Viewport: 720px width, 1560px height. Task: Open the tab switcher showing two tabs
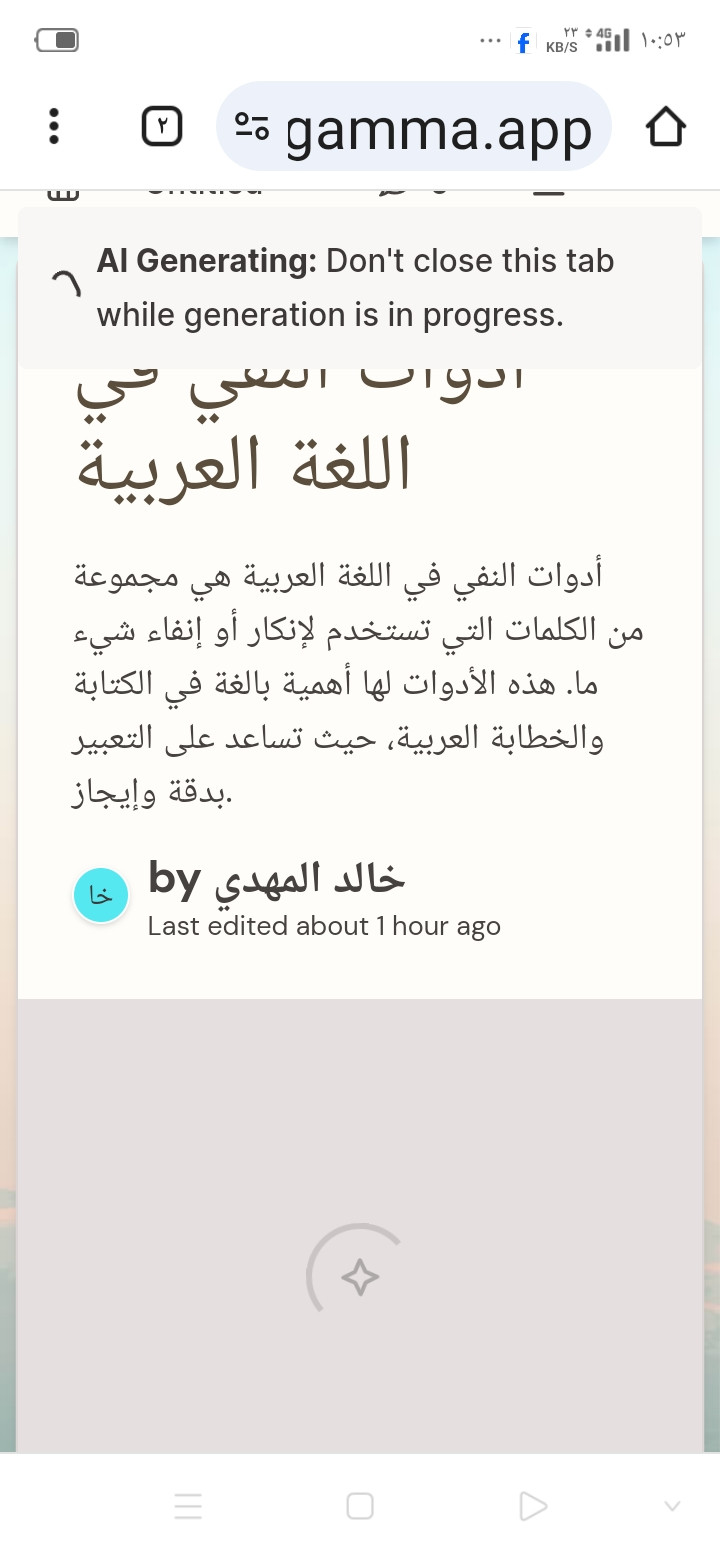pos(162,127)
